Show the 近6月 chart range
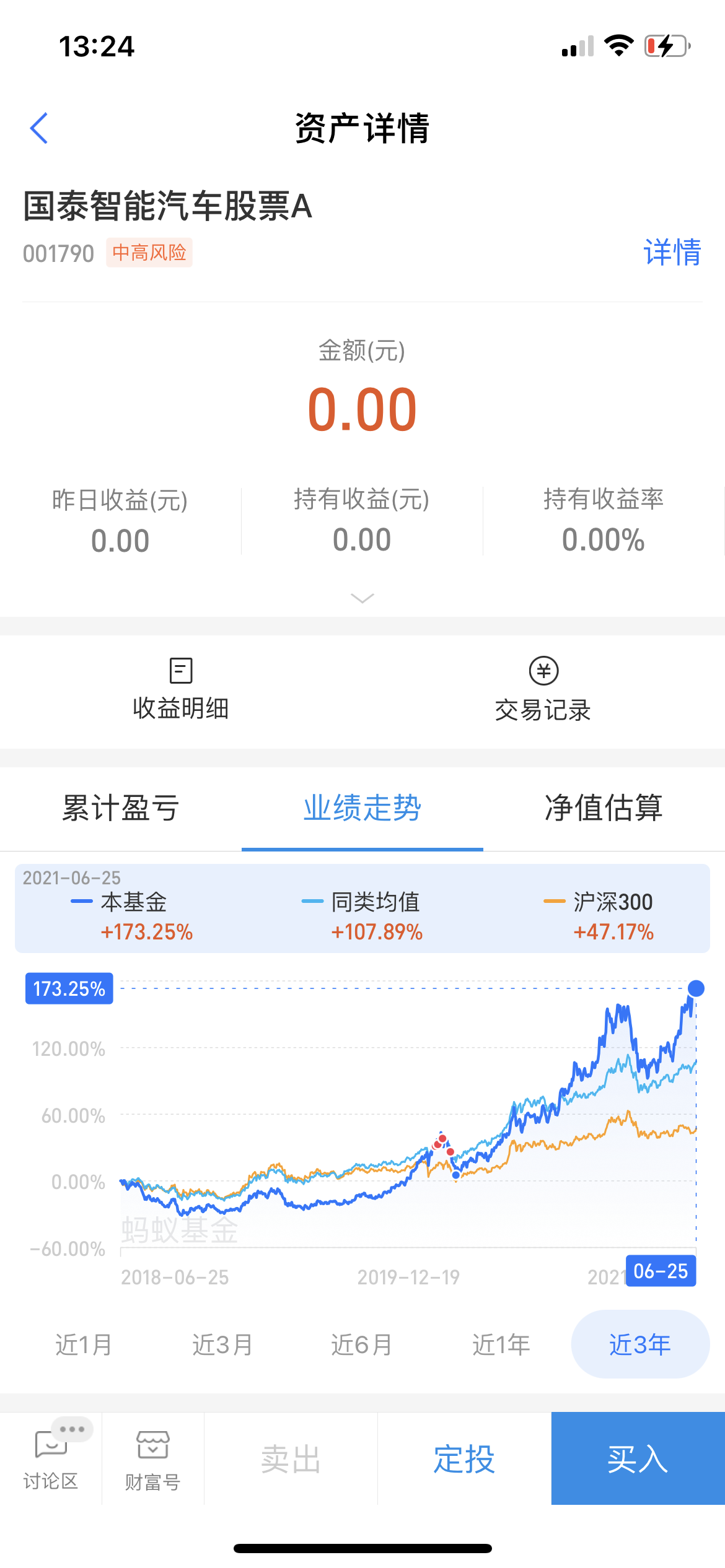Viewport: 725px width, 1568px height. coord(362,1344)
